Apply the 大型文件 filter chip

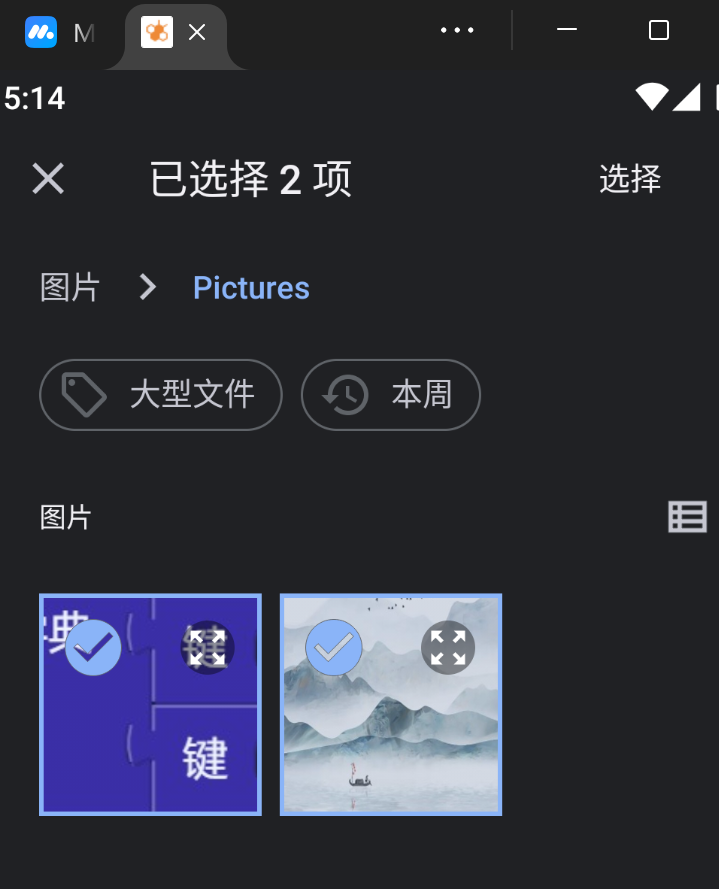(161, 395)
